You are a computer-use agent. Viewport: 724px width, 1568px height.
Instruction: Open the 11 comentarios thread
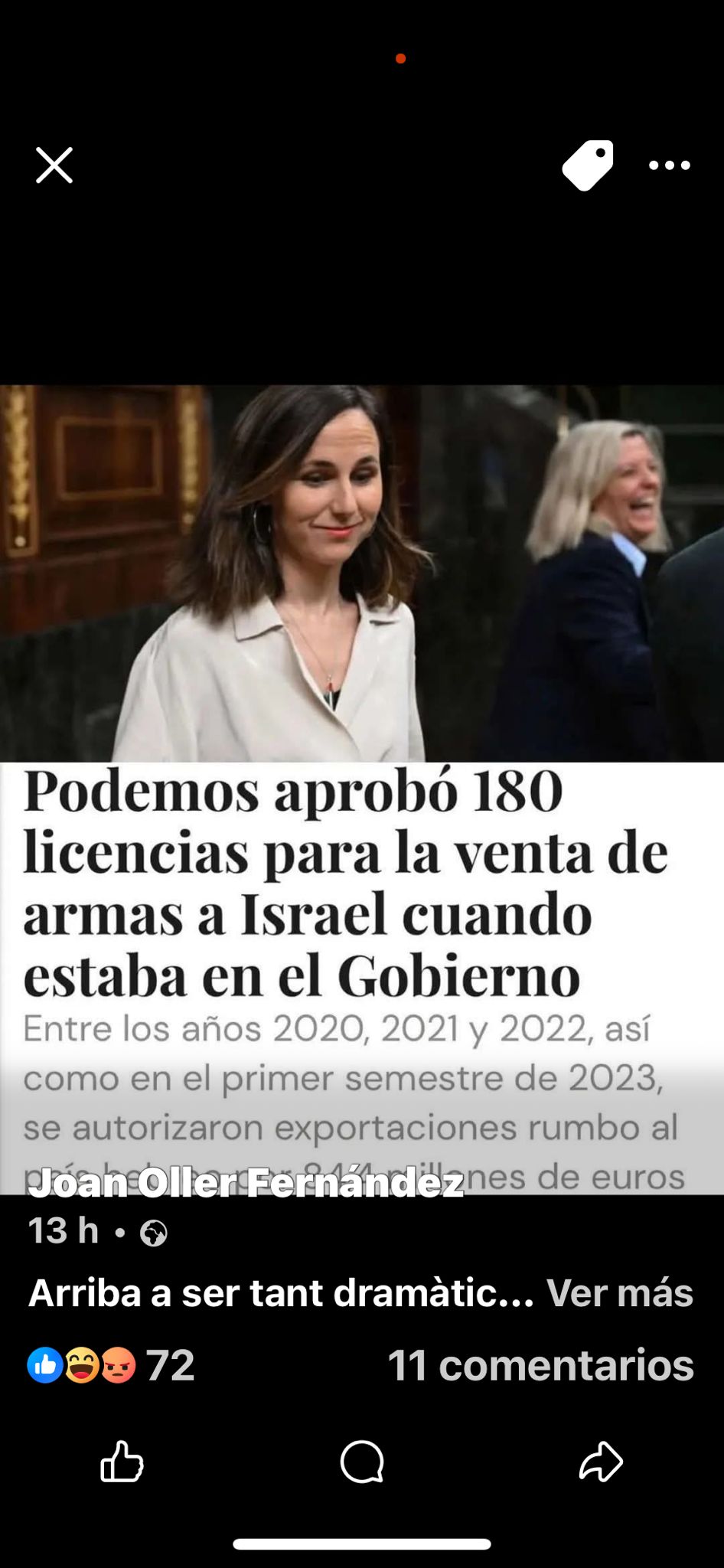[x=540, y=1365]
